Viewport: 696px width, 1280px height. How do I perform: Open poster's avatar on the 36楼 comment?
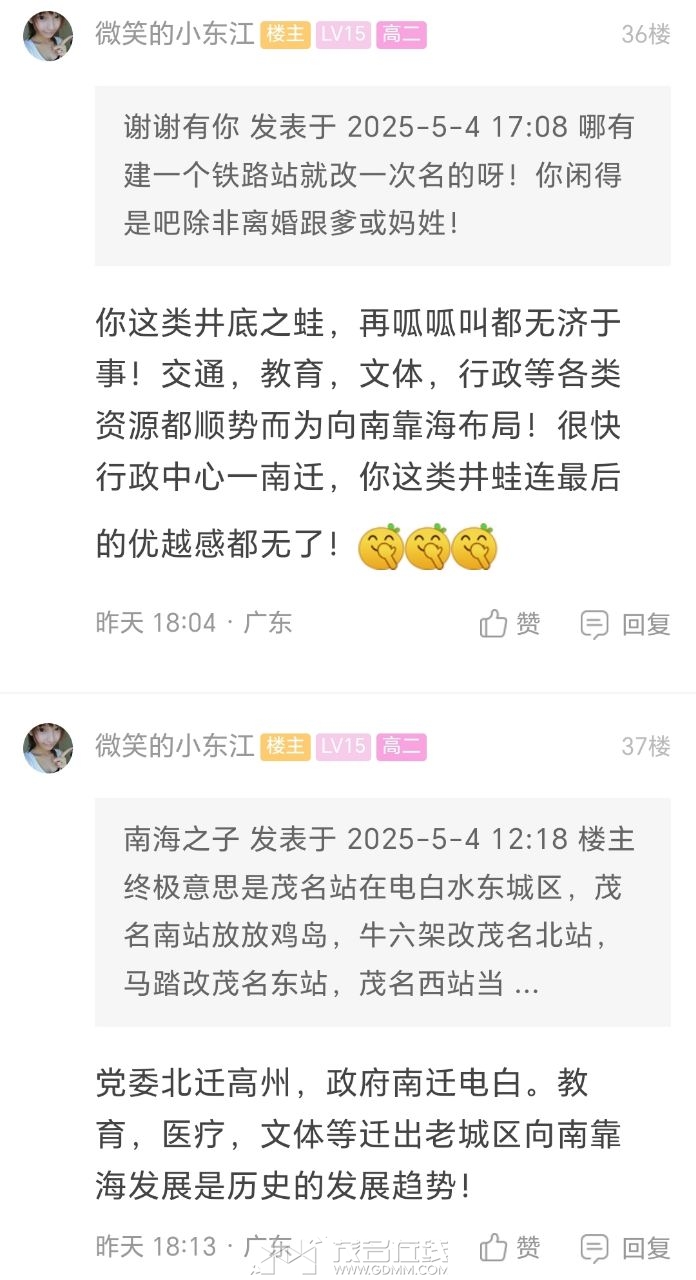47,36
